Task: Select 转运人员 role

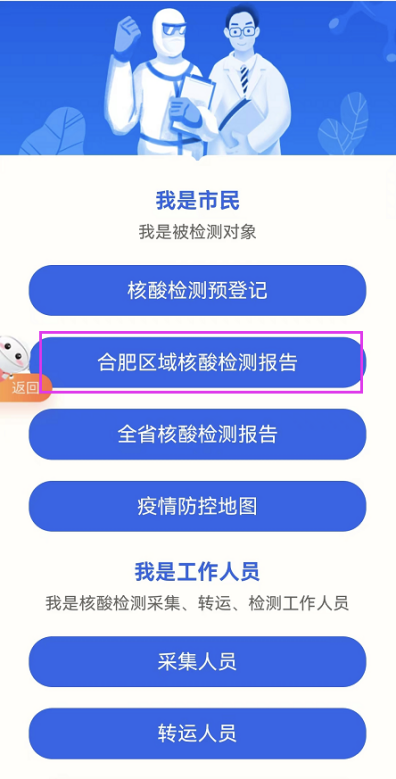Action: 197,734
